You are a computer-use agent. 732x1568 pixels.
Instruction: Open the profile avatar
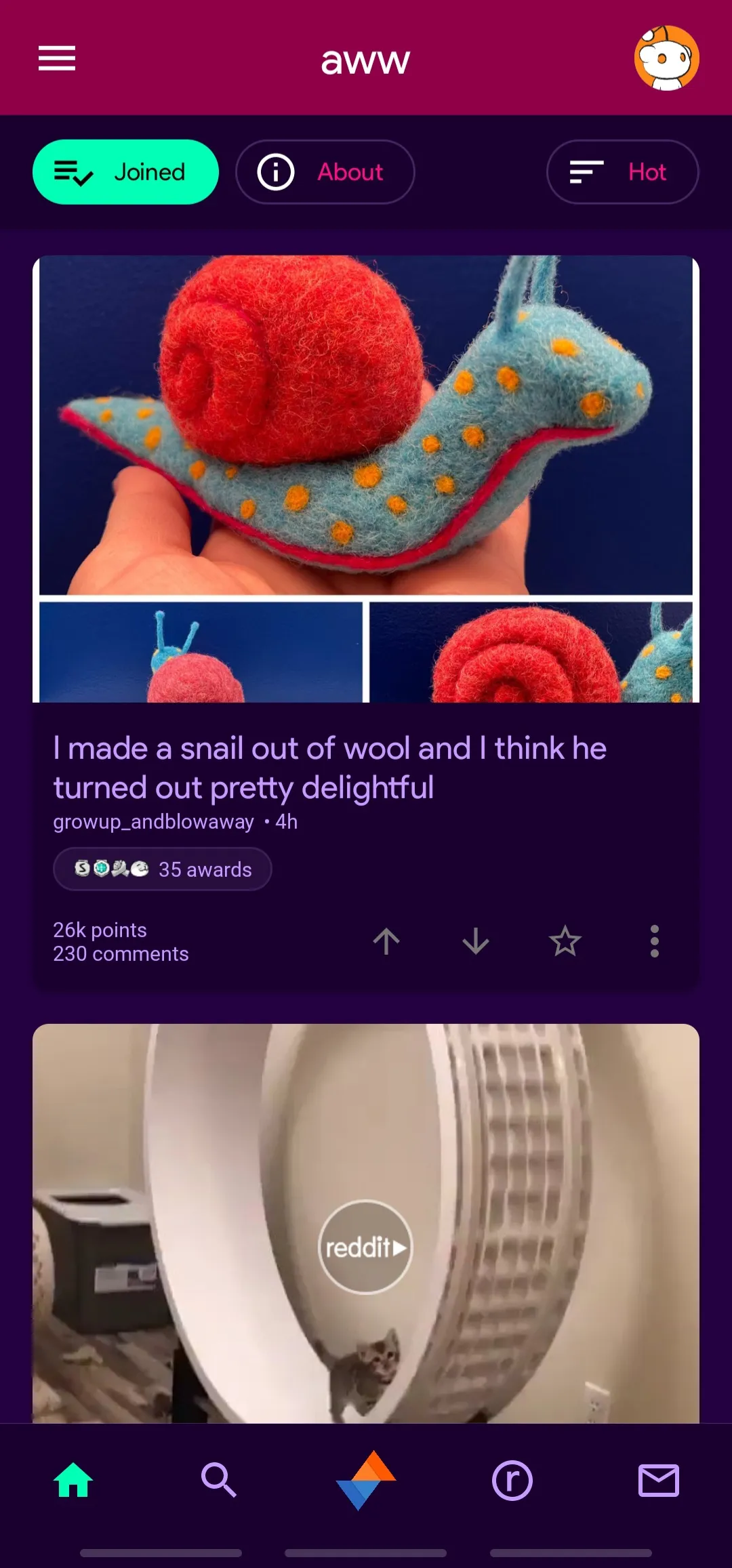coord(666,58)
